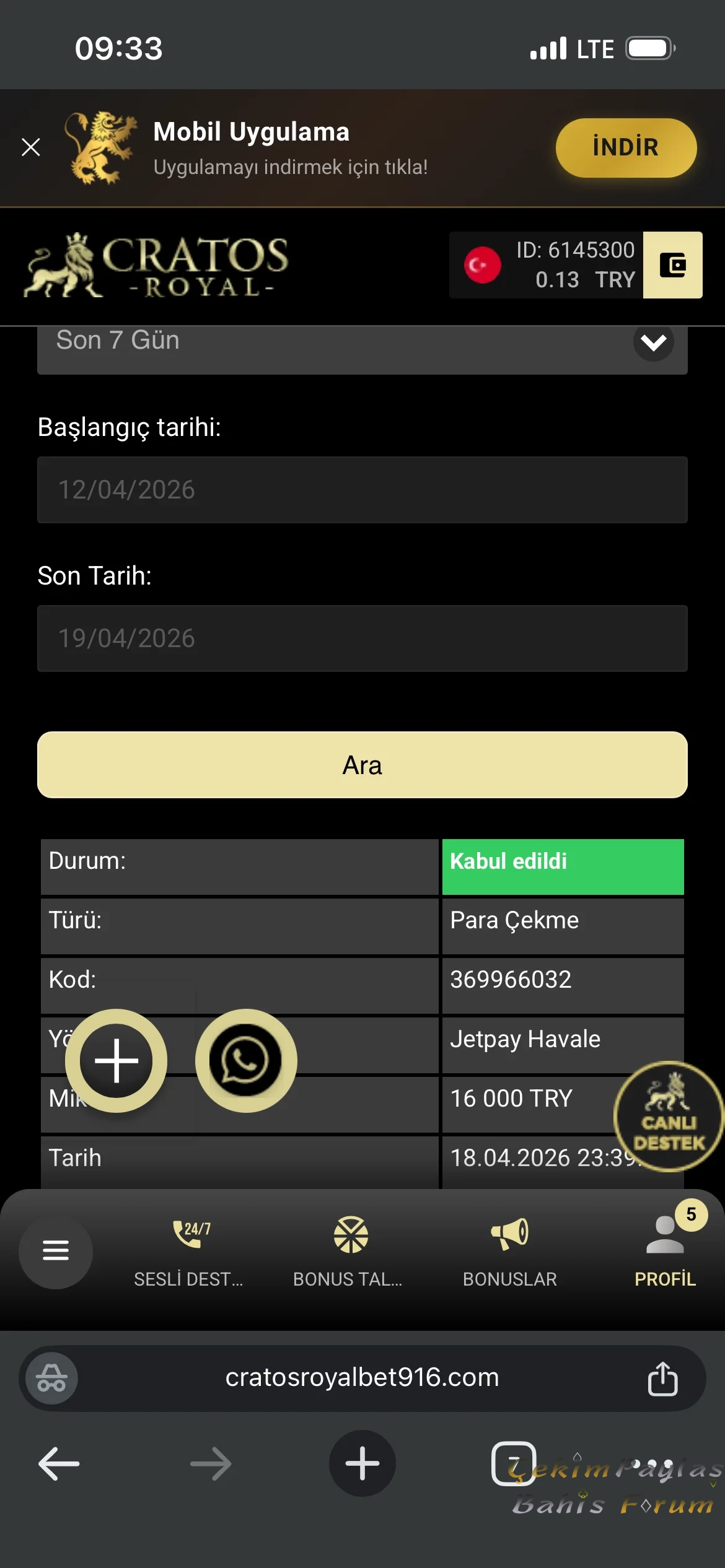Open Canlı Destek live chat
This screenshot has width=725, height=1568.
click(668, 1117)
